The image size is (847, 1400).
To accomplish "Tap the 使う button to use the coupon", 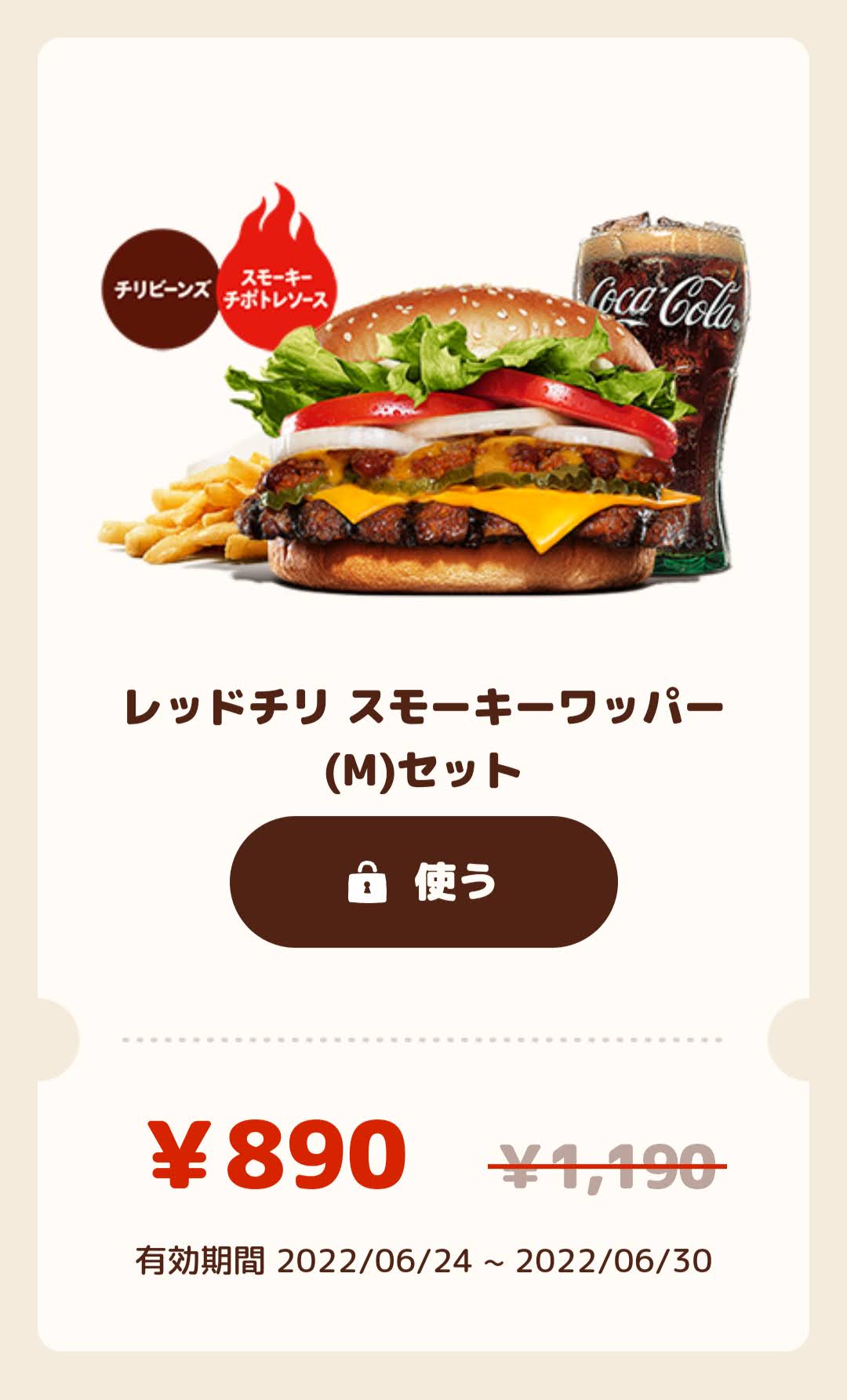I will pyautogui.click(x=423, y=882).
